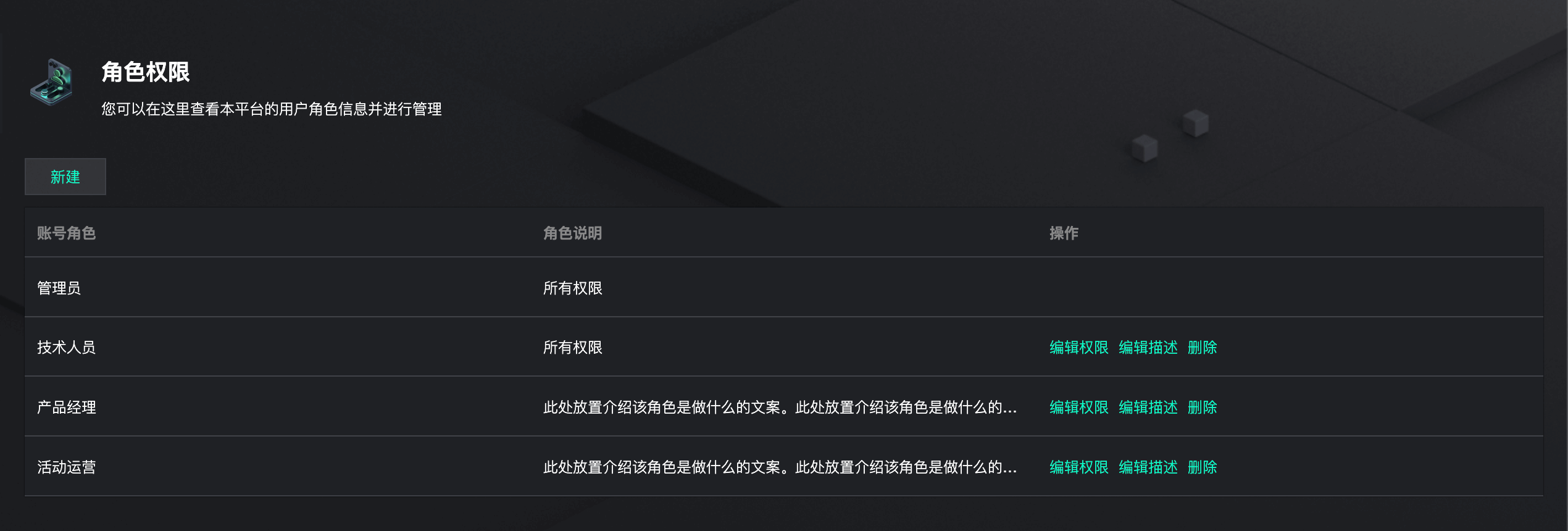
Task: Tap 编辑描述 in the 活动运营 row
Action: (1148, 467)
